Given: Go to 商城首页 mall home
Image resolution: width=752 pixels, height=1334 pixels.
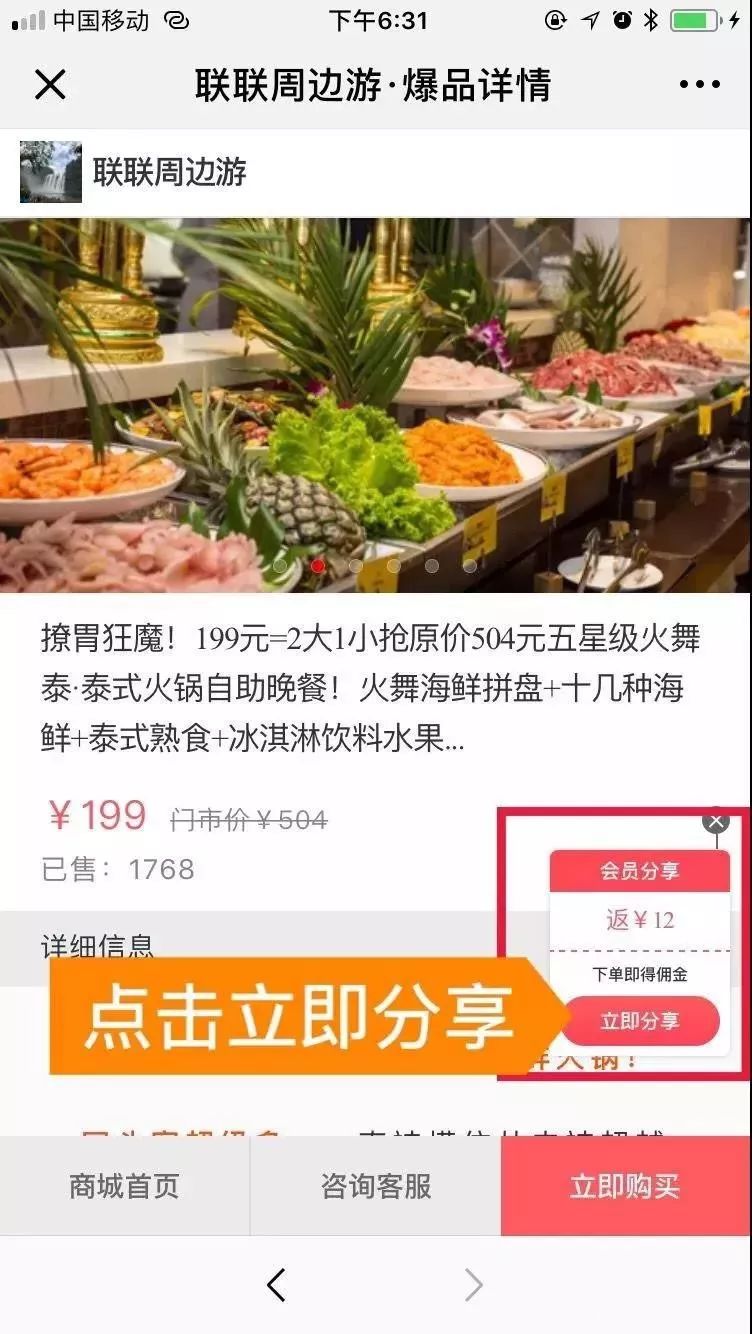Looking at the screenshot, I should 124,1186.
